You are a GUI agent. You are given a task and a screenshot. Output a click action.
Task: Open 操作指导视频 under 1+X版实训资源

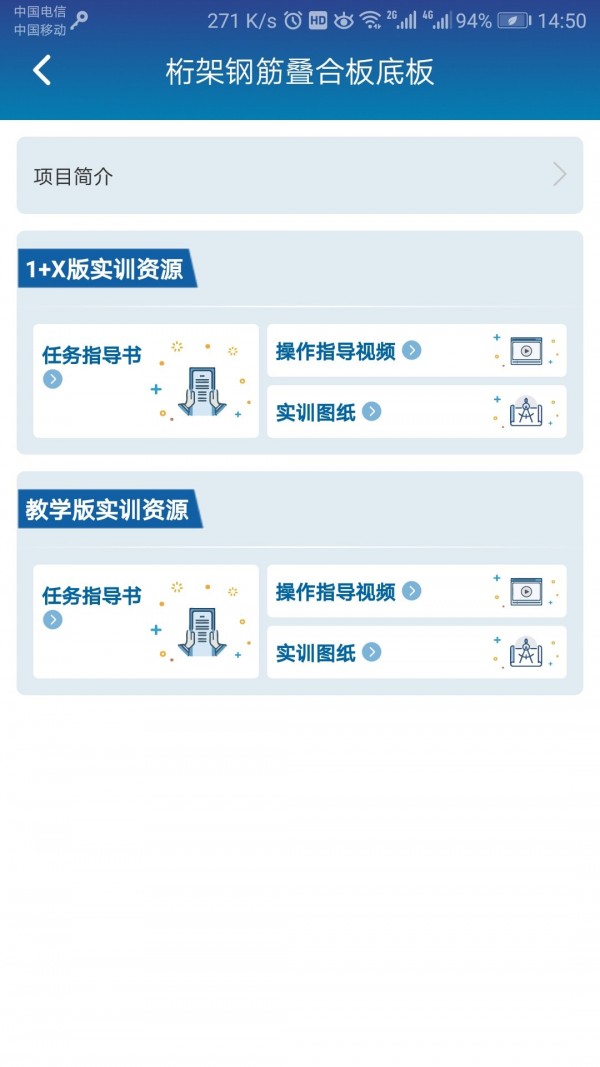pos(416,351)
